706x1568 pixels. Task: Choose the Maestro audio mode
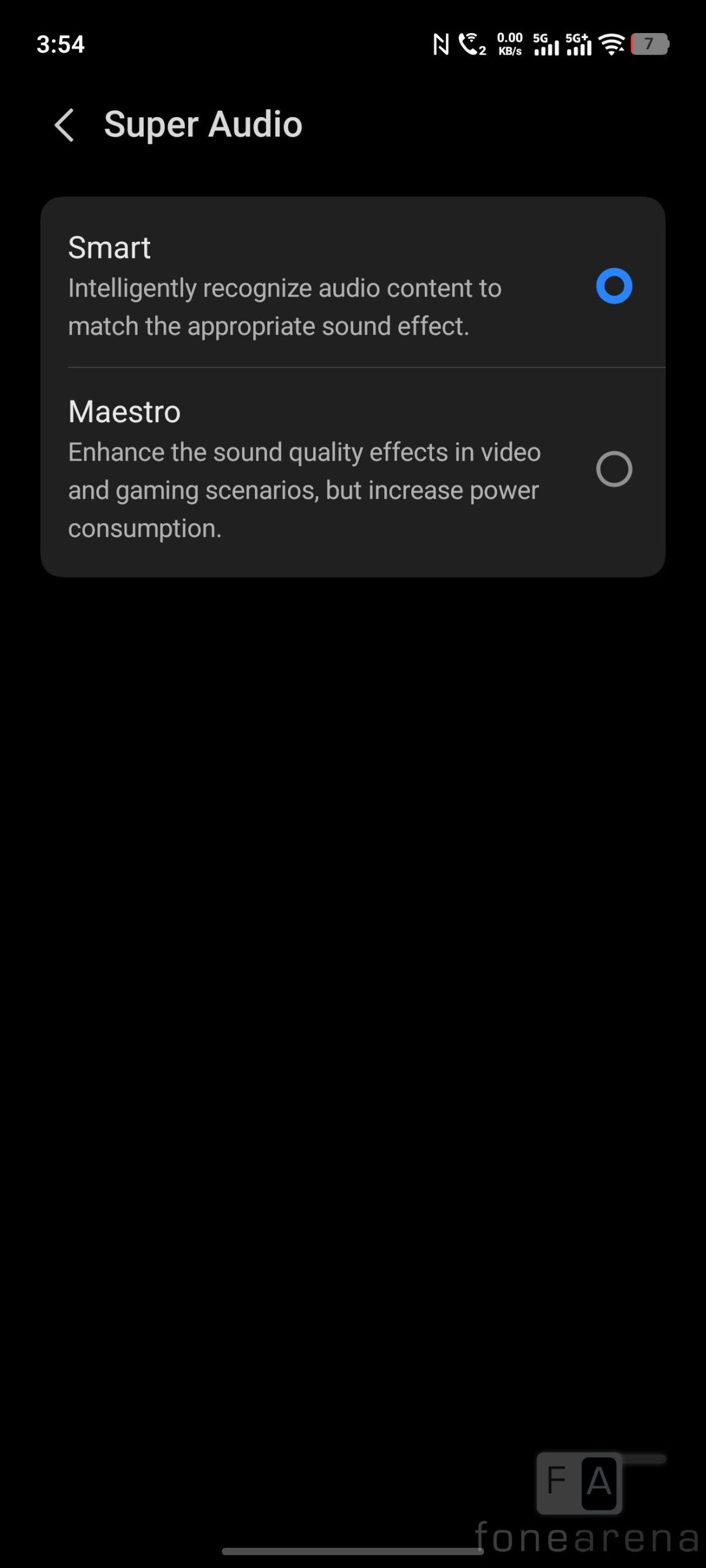tap(613, 469)
